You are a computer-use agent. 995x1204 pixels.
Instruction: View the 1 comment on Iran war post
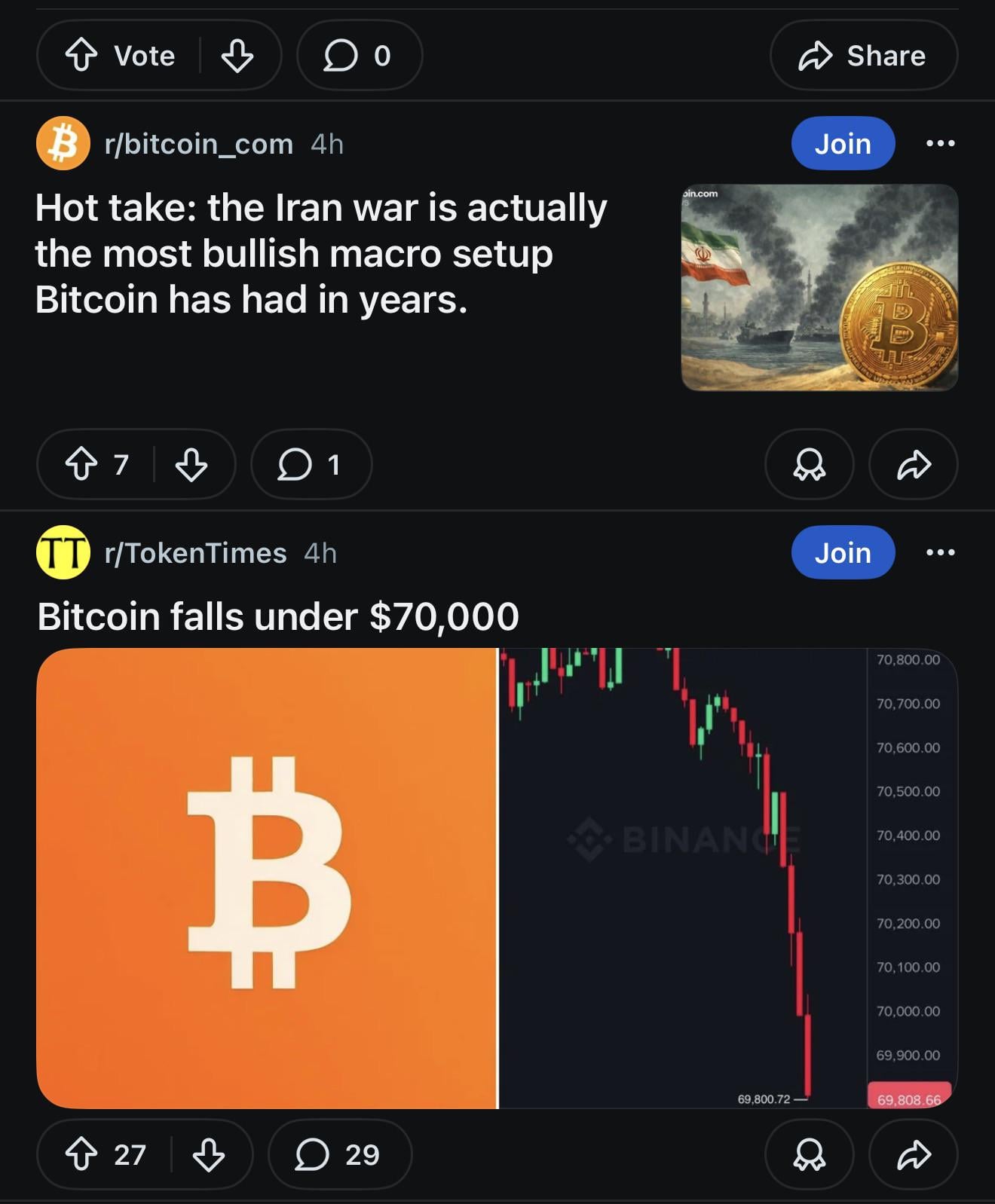click(x=311, y=464)
